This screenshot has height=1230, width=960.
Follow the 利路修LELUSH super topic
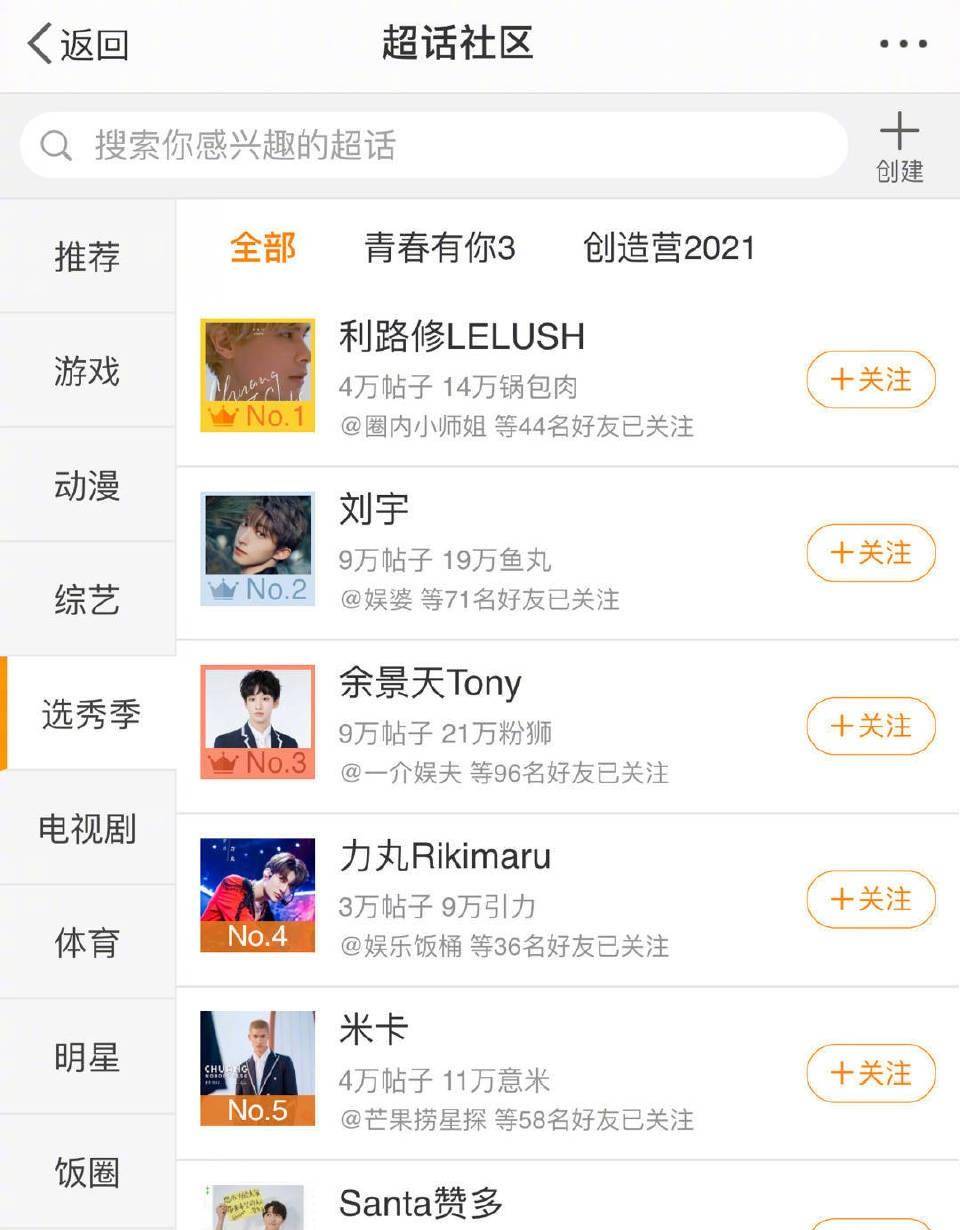[870, 380]
